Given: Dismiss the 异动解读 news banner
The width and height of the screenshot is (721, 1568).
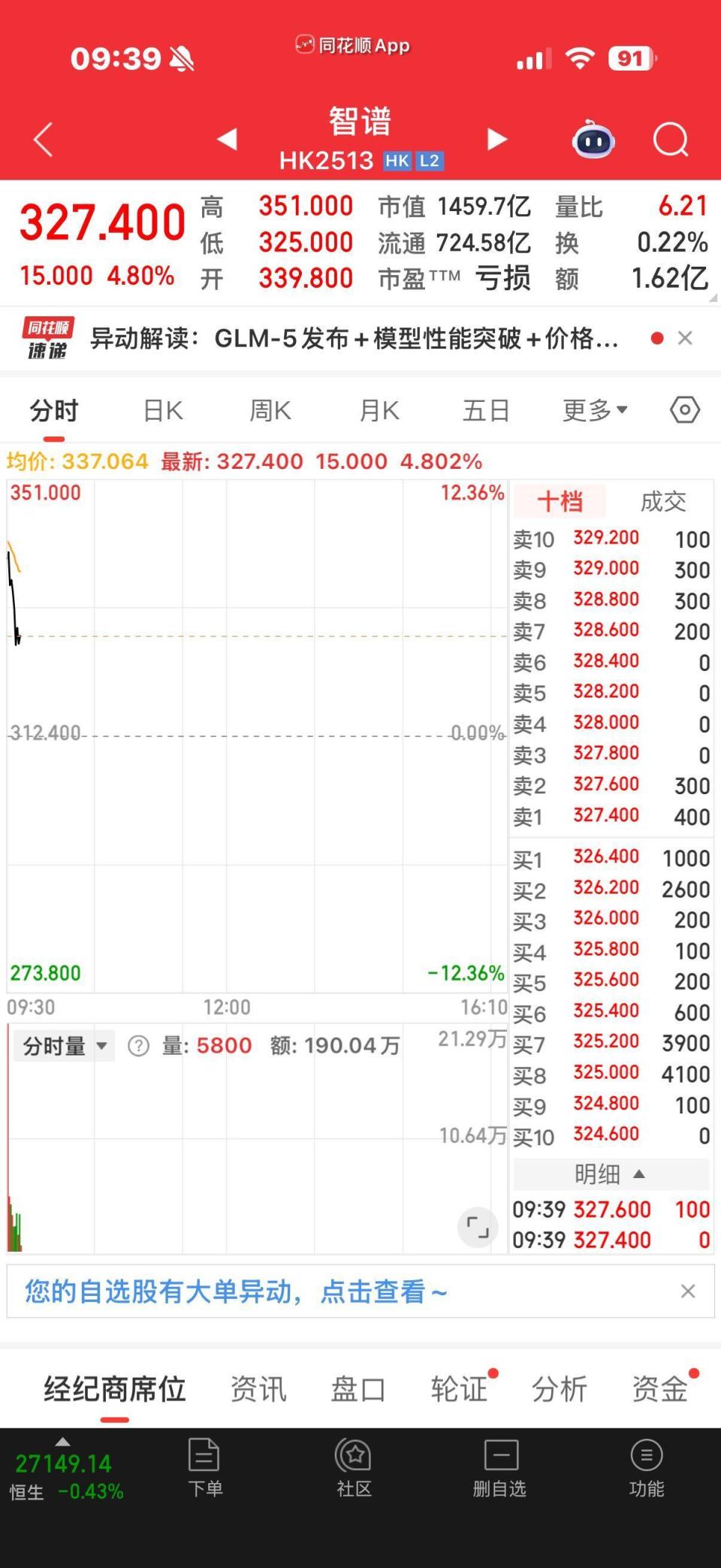Looking at the screenshot, I should click(685, 338).
